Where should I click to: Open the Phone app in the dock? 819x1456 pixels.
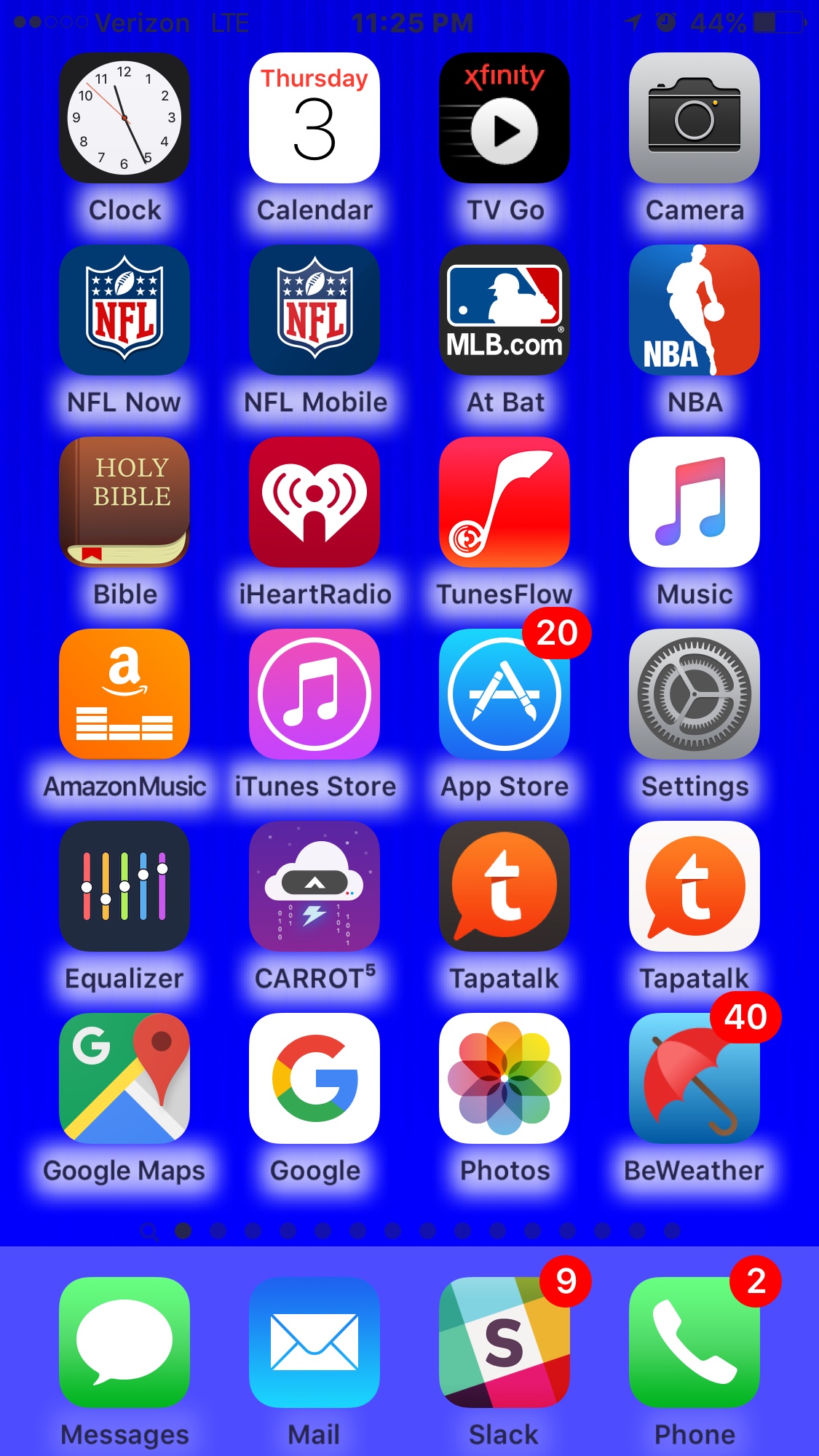pyautogui.click(x=695, y=1342)
